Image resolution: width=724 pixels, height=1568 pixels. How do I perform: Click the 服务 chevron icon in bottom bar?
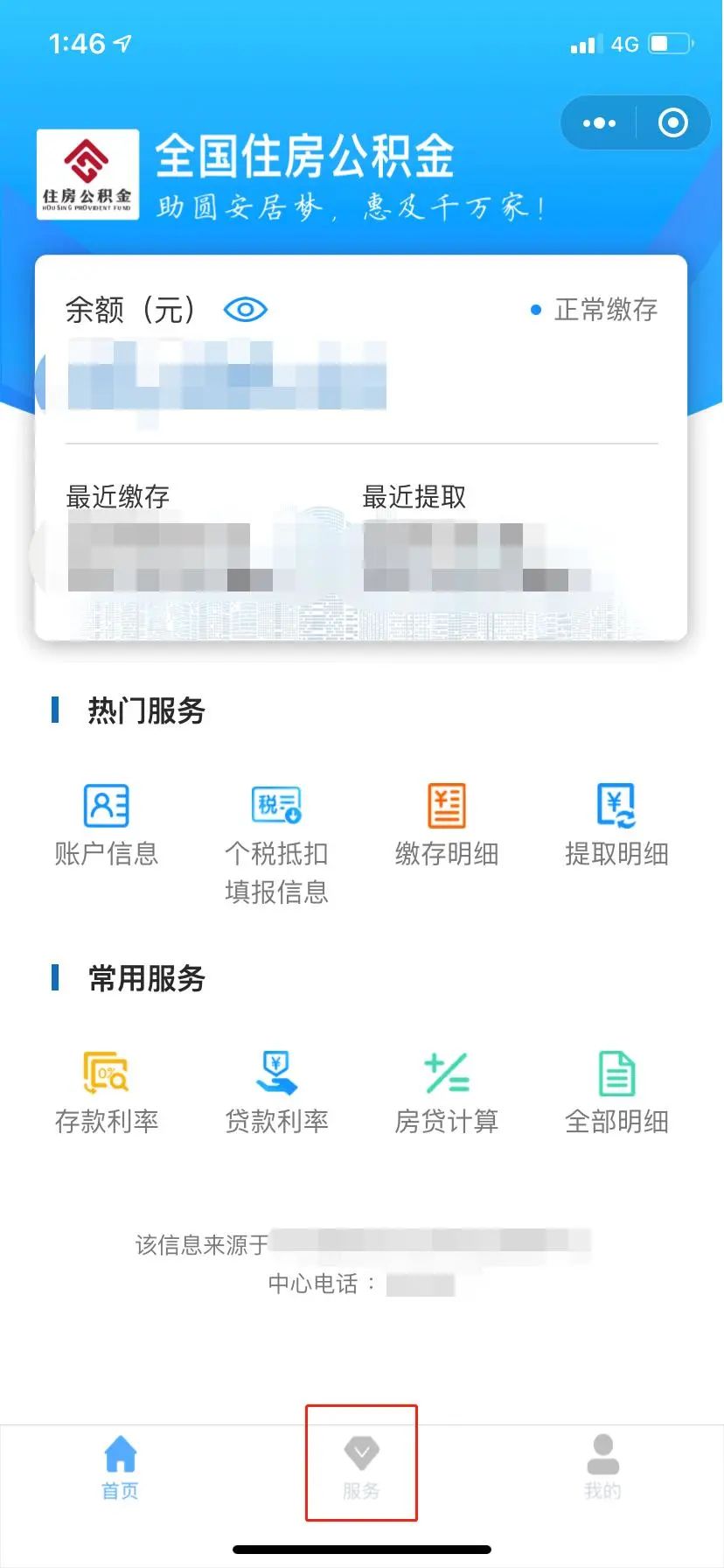[x=361, y=1451]
